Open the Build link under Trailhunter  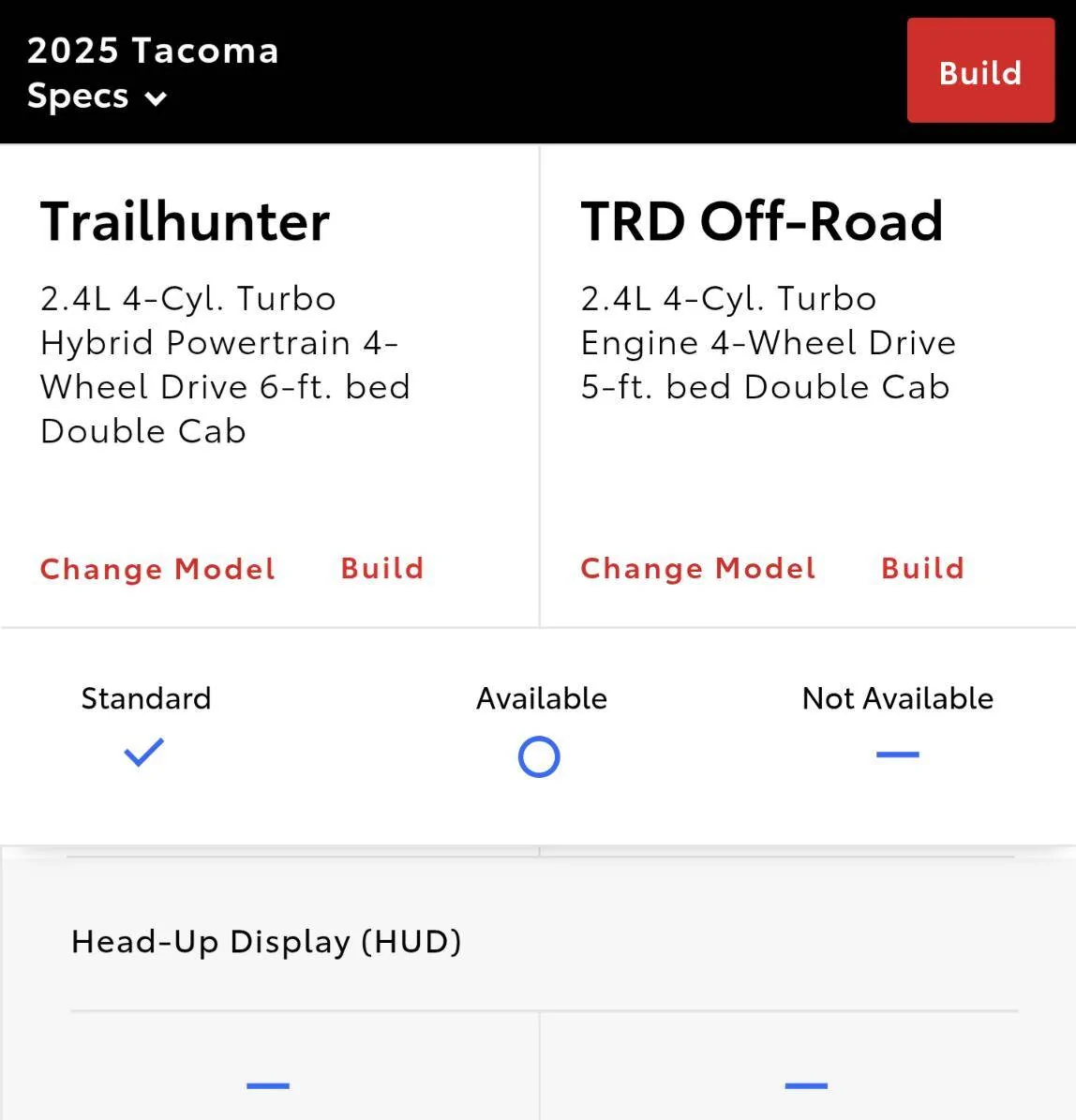point(382,569)
